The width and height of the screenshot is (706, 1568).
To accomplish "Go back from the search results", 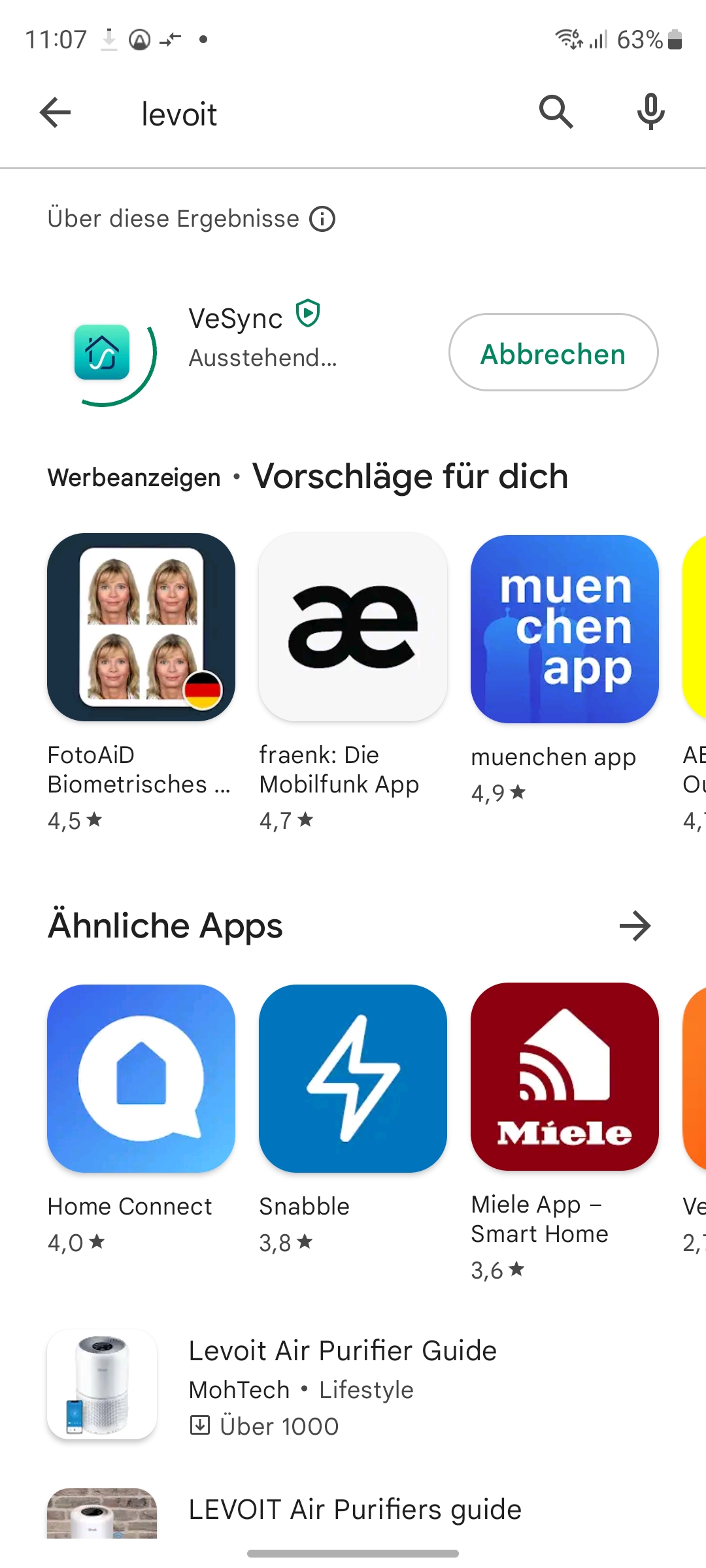I will 55,113.
